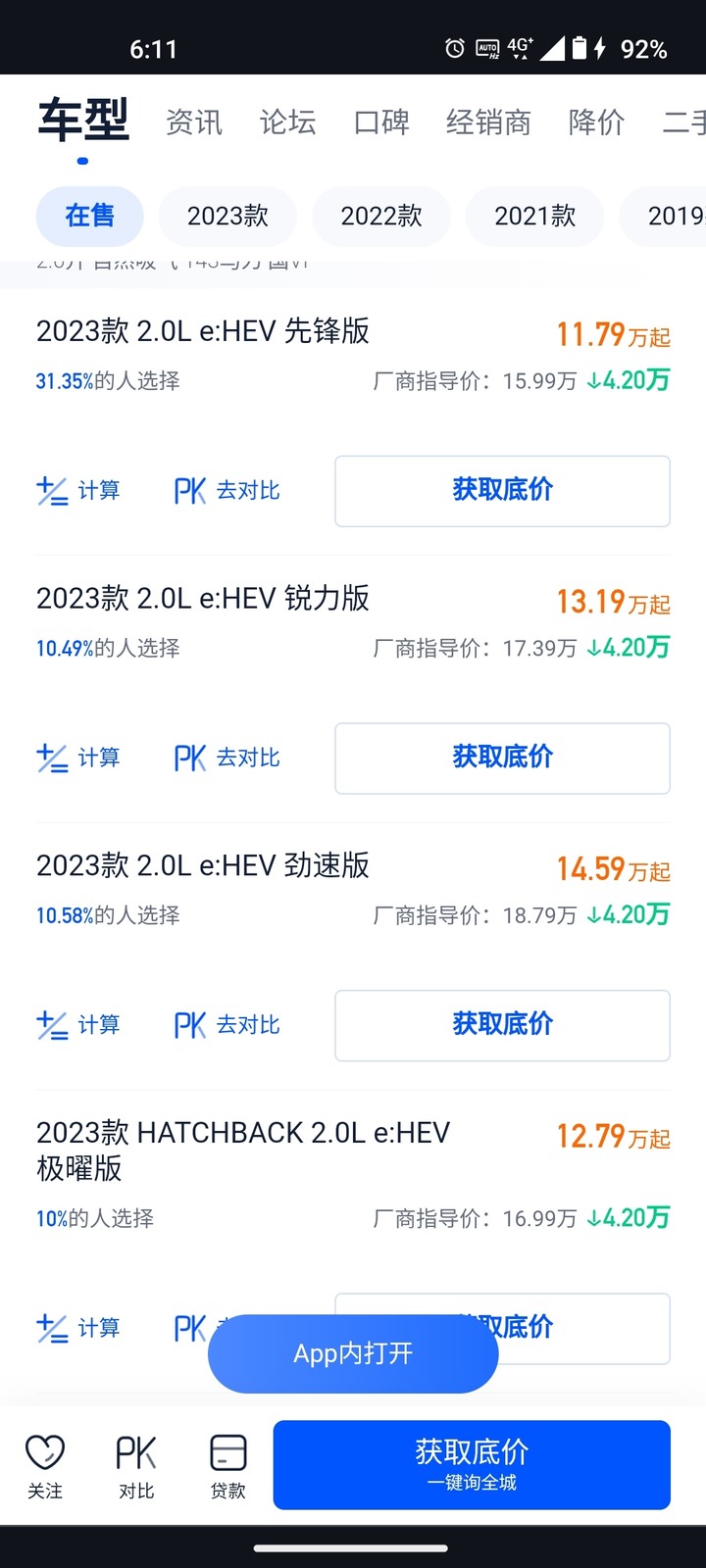The image size is (706, 1568).
Task: Compare the 先锋版 using 去对比
Action: [227, 491]
